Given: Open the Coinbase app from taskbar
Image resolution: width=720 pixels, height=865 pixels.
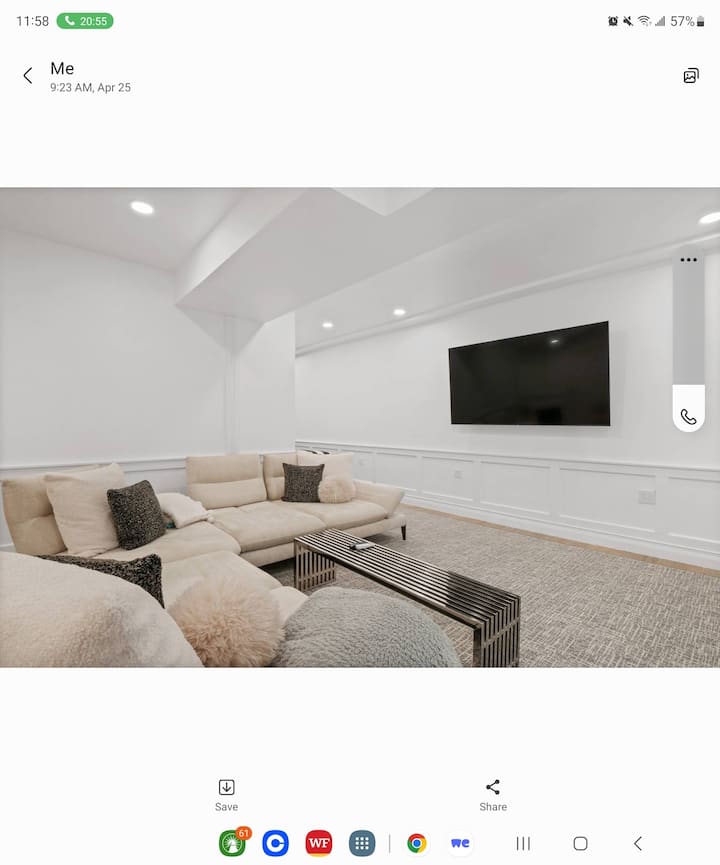Looking at the screenshot, I should tap(275, 843).
